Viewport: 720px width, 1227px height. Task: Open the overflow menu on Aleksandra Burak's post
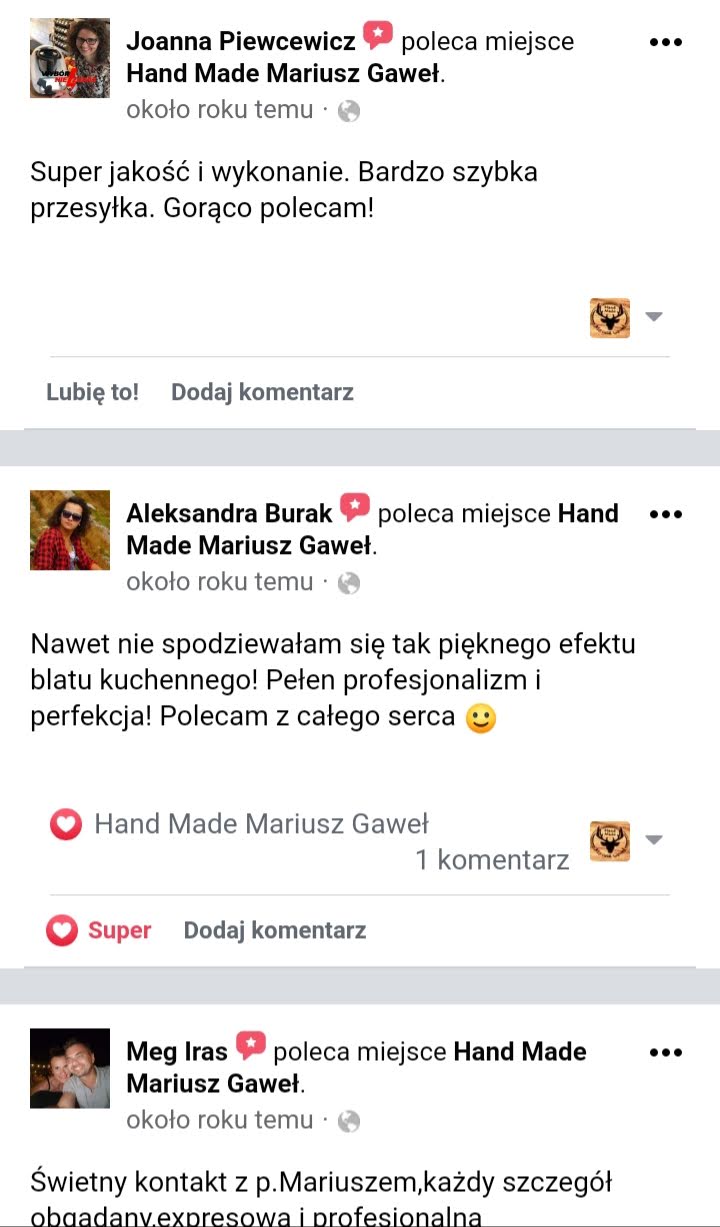pyautogui.click(x=665, y=514)
